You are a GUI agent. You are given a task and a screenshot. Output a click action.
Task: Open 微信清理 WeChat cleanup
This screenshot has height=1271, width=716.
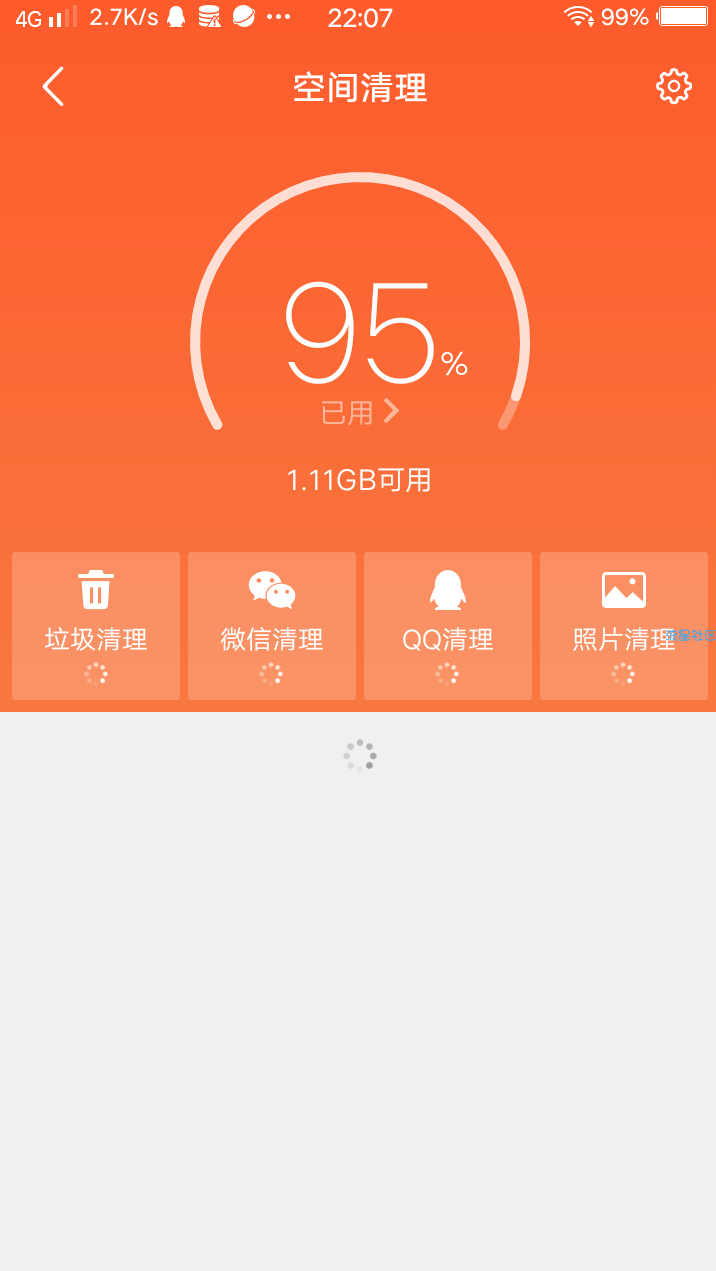pos(272,626)
